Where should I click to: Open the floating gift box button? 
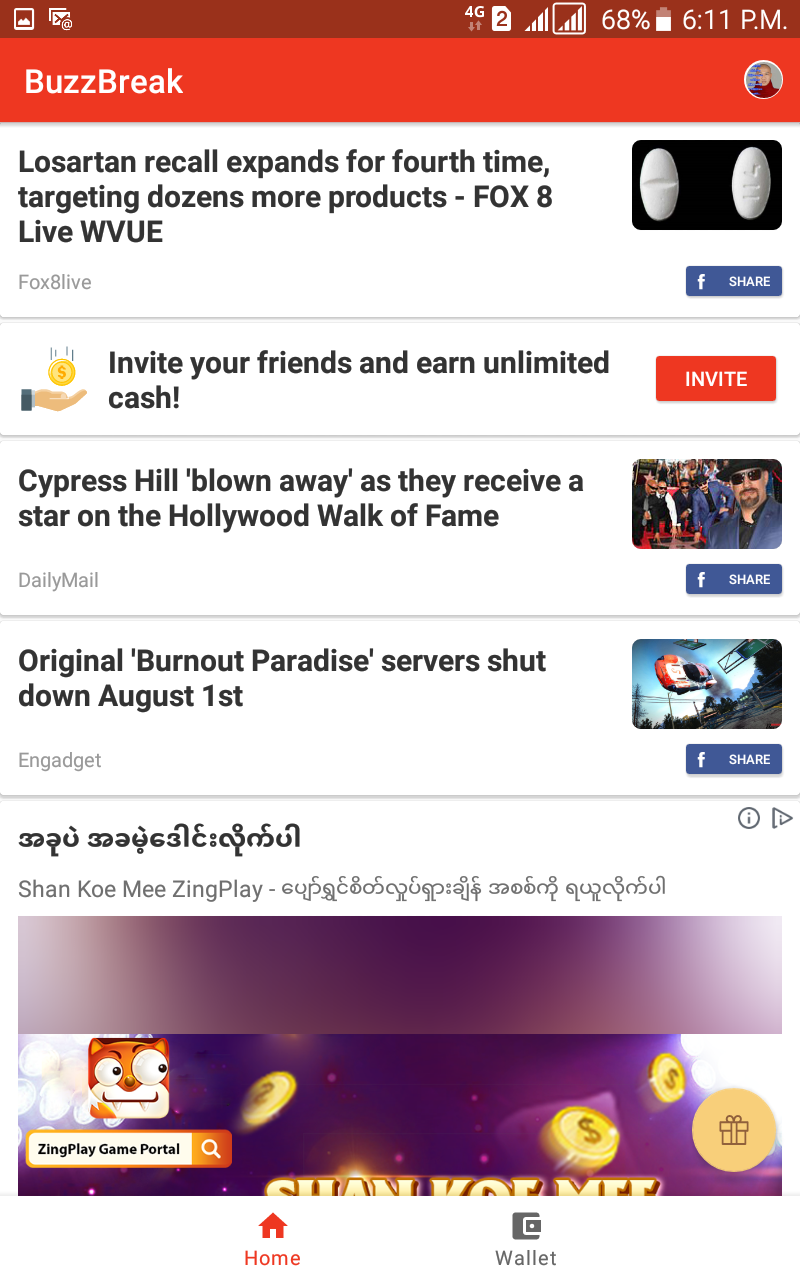click(x=734, y=1130)
